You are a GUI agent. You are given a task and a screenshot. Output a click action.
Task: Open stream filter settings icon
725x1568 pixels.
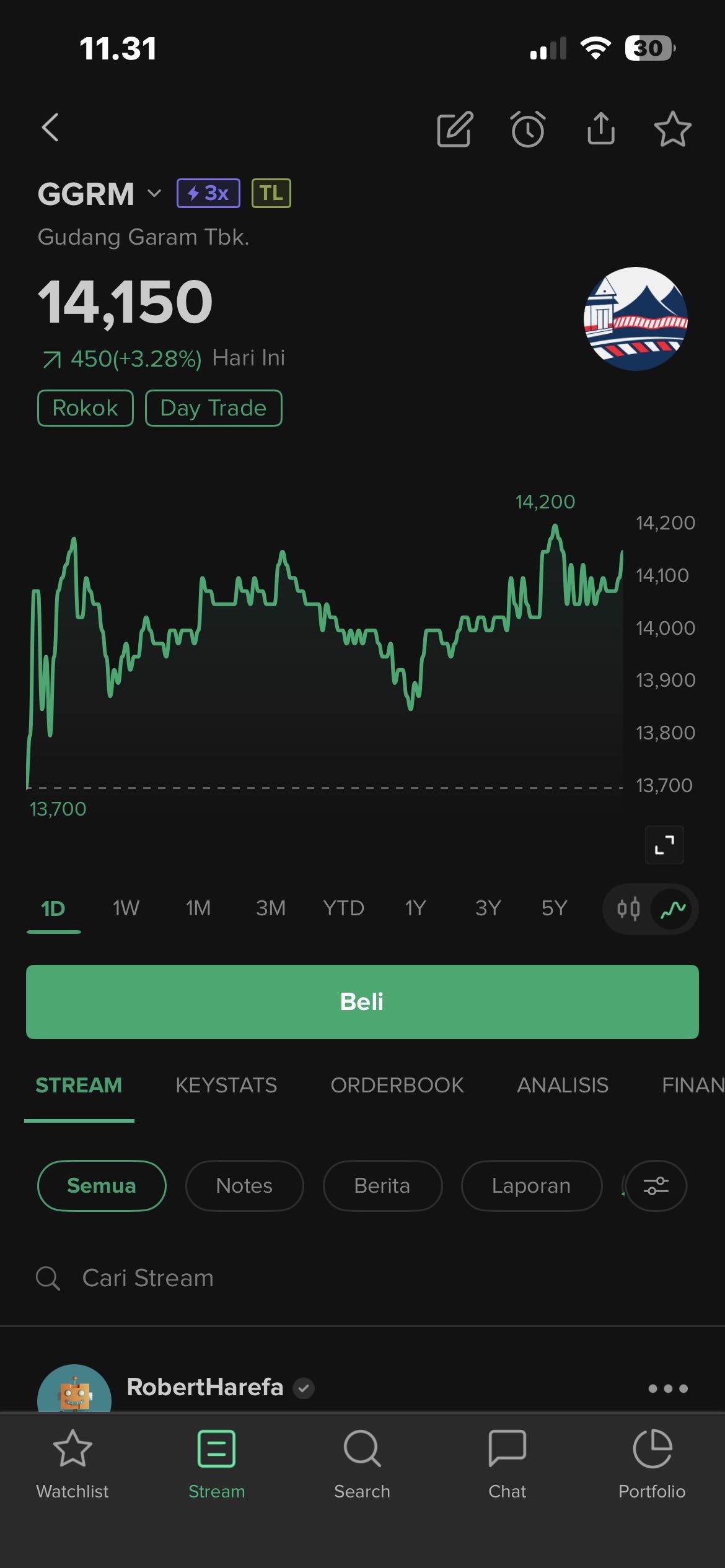[x=656, y=1186]
